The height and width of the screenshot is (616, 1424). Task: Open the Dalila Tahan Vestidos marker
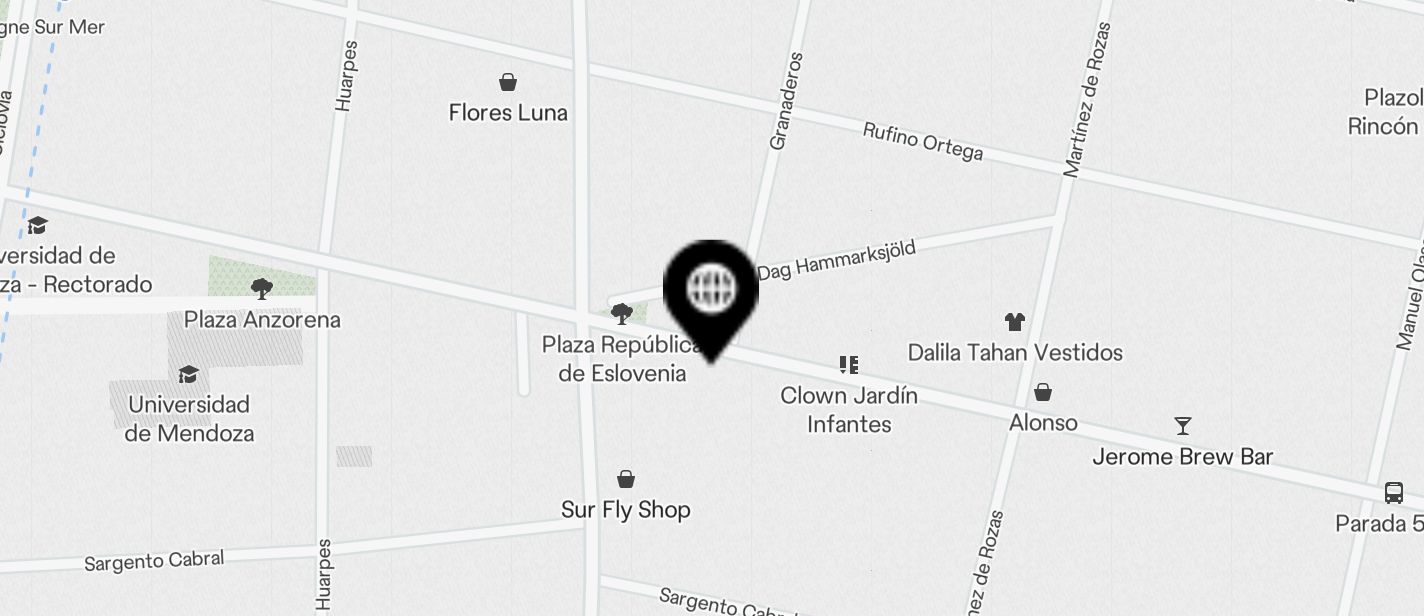point(1015,322)
